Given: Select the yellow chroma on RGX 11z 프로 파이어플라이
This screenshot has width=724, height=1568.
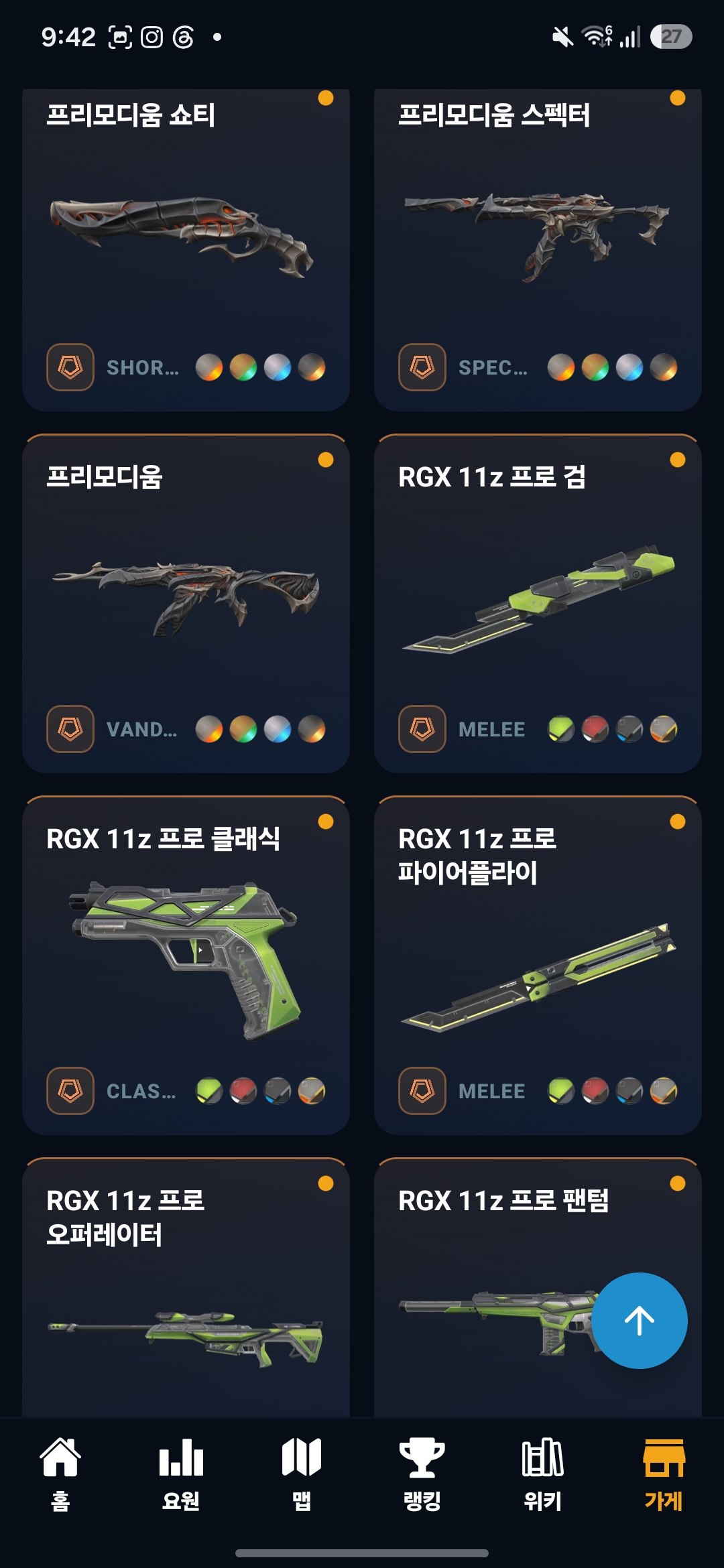Looking at the screenshot, I should (664, 1091).
